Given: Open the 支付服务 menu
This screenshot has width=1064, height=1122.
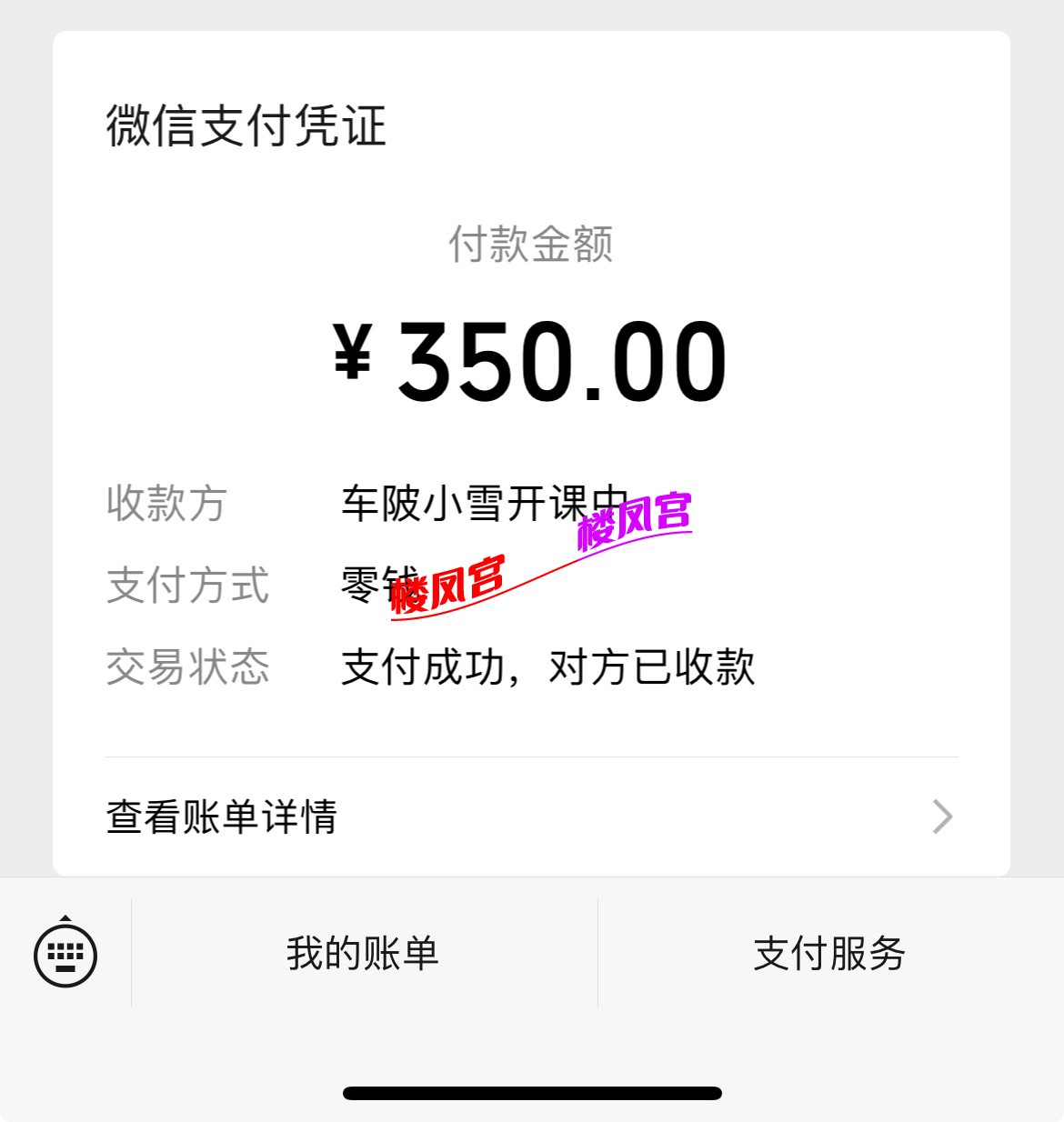Looking at the screenshot, I should 829,953.
